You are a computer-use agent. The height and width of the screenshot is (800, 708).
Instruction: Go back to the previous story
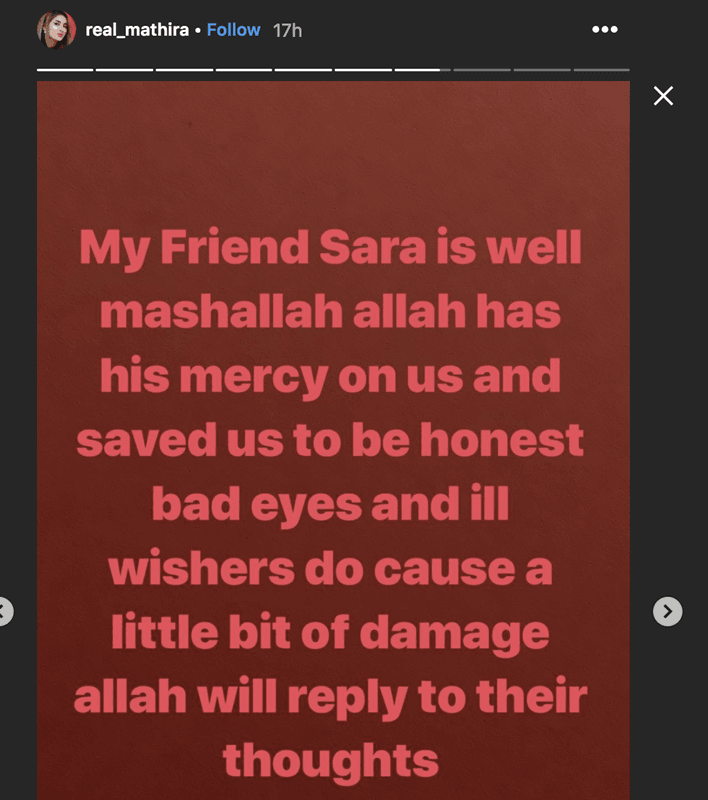(4, 611)
